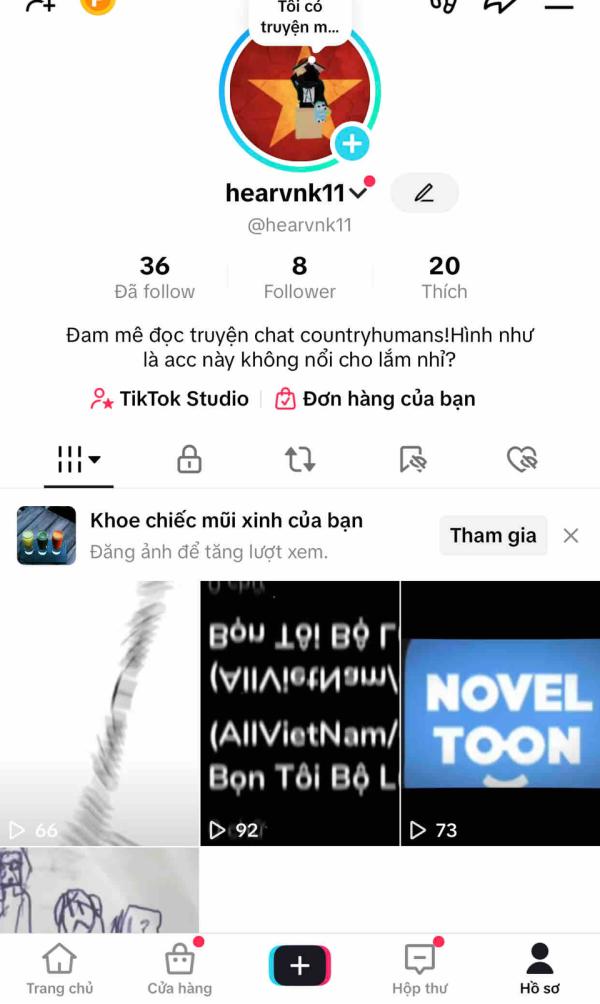Open the Novel Toon video with 73 views

pyautogui.click(x=500, y=712)
